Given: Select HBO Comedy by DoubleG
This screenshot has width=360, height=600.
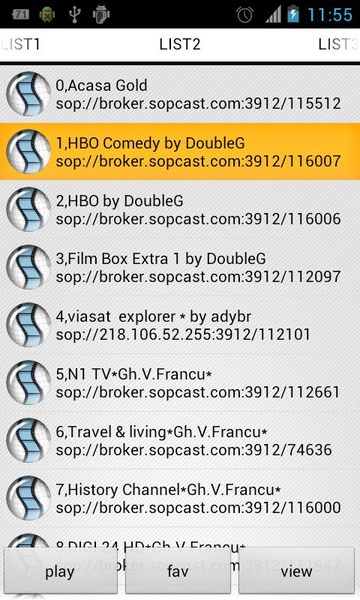Looking at the screenshot, I should click(x=180, y=152).
